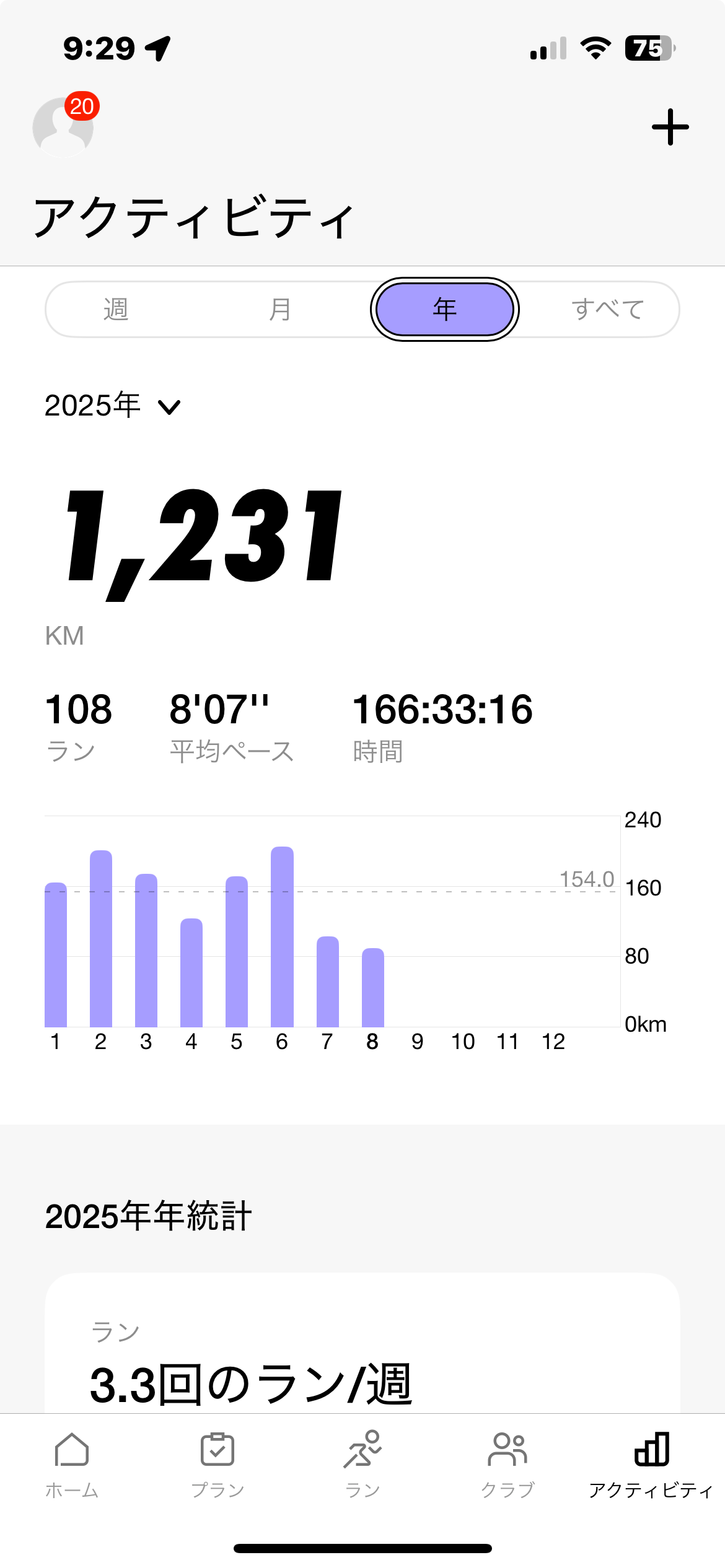Screen dimensions: 725x1568
Task: Expand the 2025年 year dropdown
Action: pyautogui.click(x=113, y=406)
